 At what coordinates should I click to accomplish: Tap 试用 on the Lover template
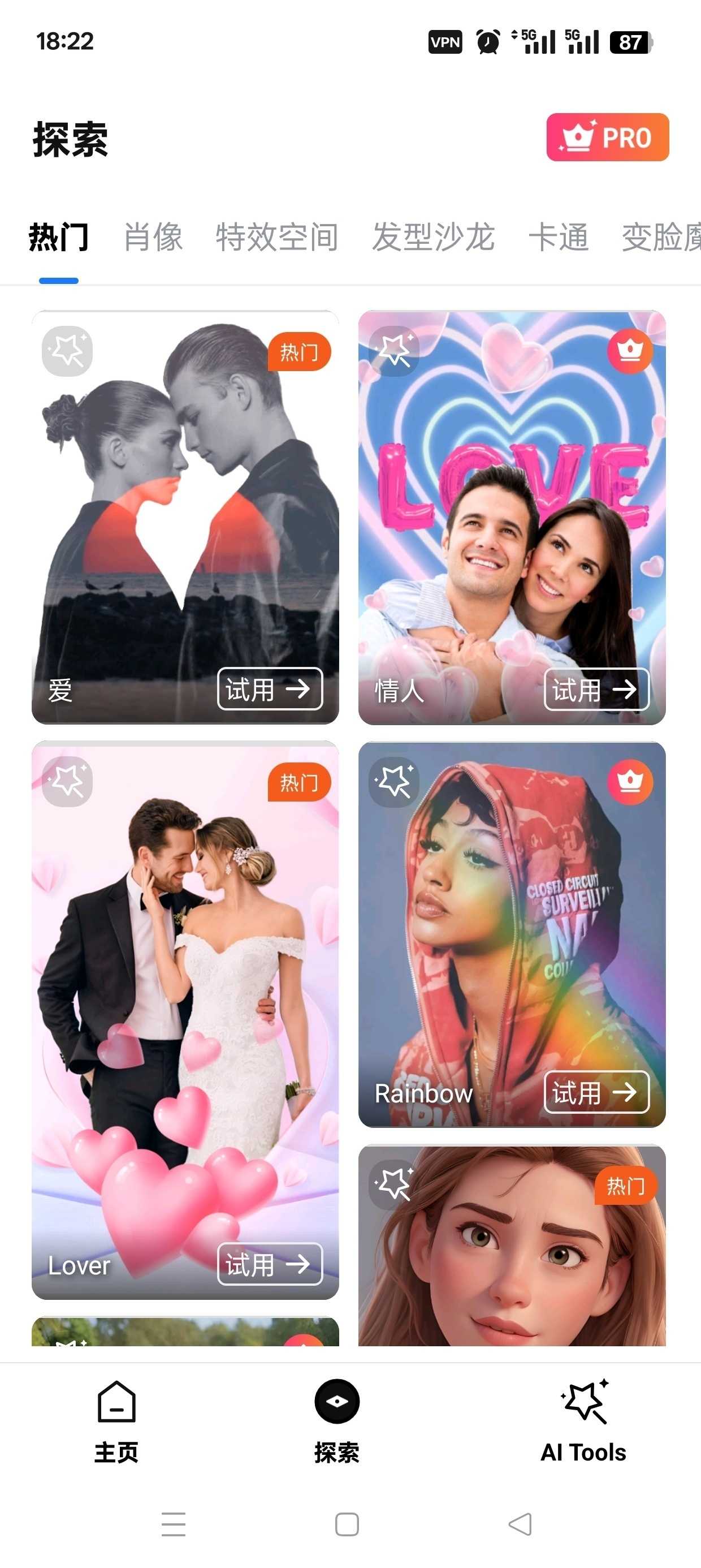[270, 1264]
